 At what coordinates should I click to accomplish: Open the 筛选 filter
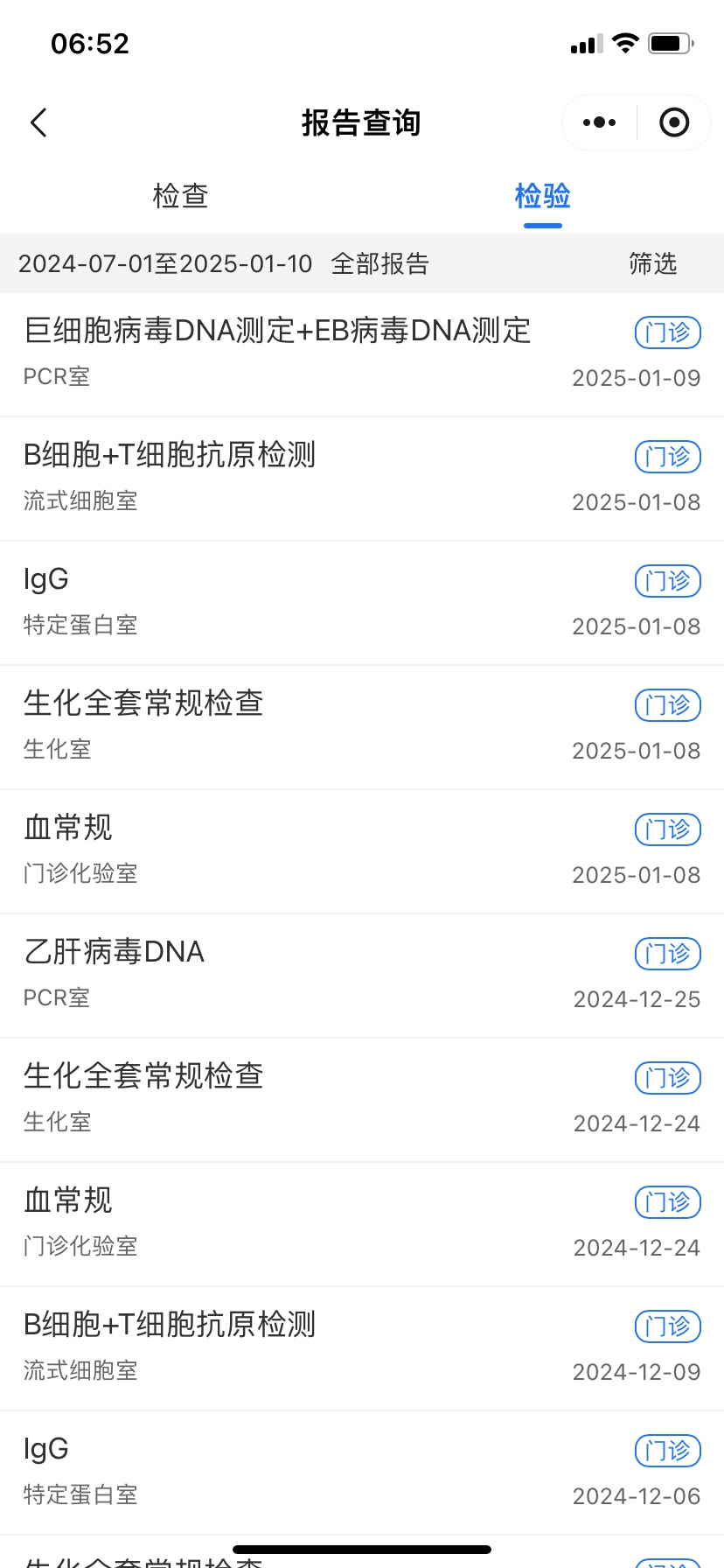pyautogui.click(x=652, y=264)
